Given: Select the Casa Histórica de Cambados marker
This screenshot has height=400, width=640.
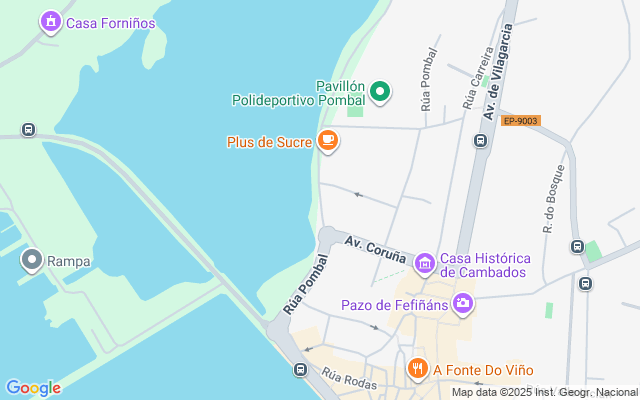Looking at the screenshot, I should coord(424,263).
